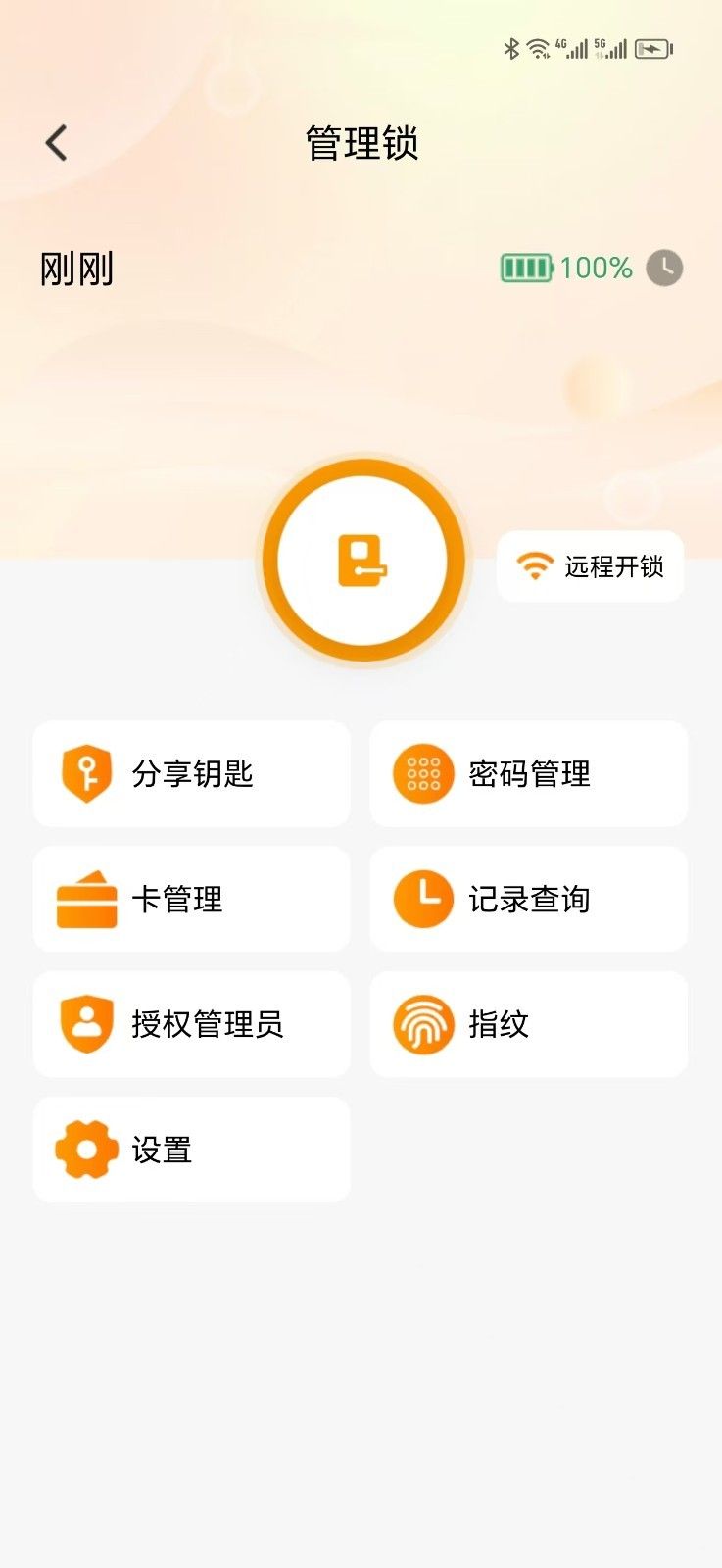Open 分享钥匙 share key
This screenshot has width=722, height=1568.
(192, 774)
